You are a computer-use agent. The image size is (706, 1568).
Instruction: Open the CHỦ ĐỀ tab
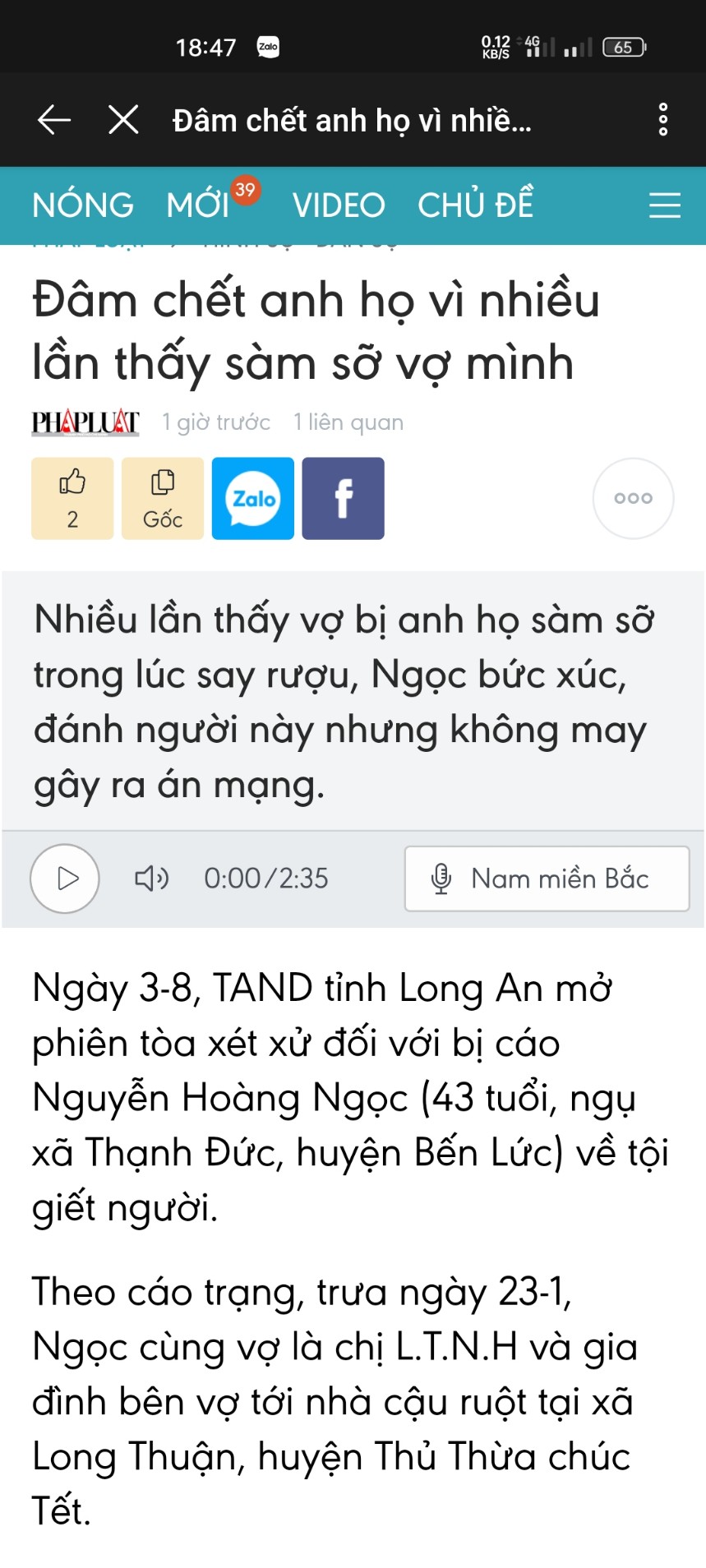pyautogui.click(x=476, y=205)
